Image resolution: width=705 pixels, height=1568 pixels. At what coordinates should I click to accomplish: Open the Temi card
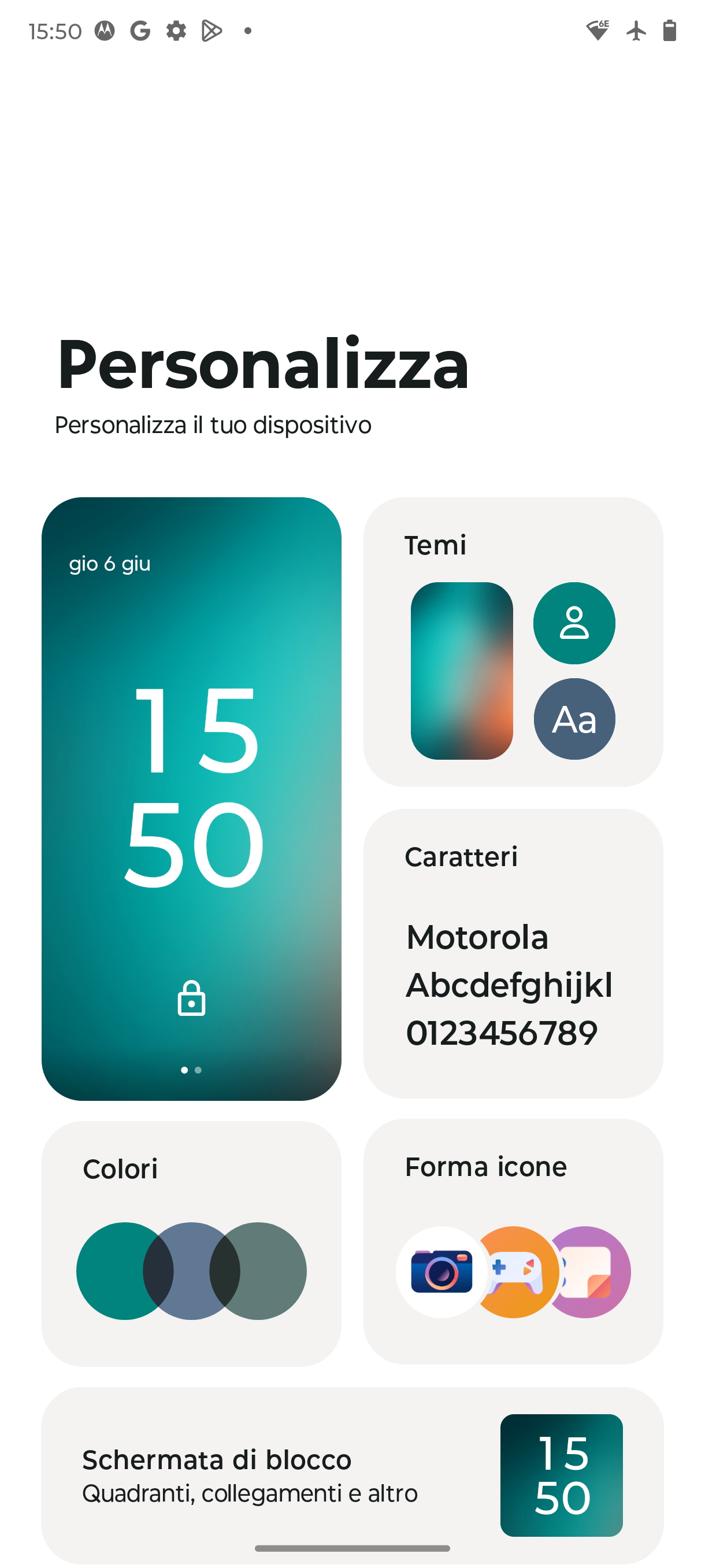(x=513, y=642)
